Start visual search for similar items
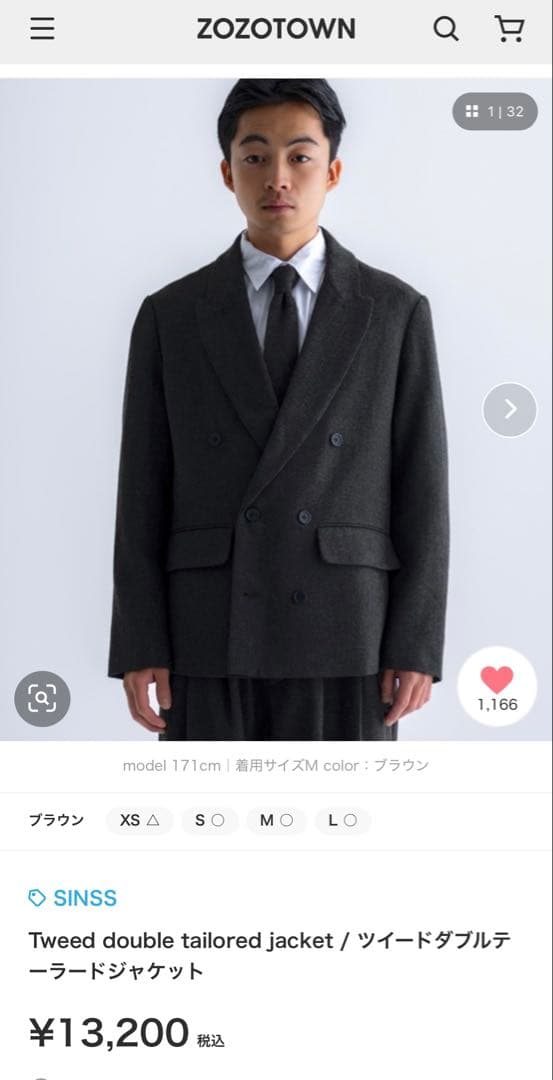Viewport: 553px width, 1080px height. (42, 699)
